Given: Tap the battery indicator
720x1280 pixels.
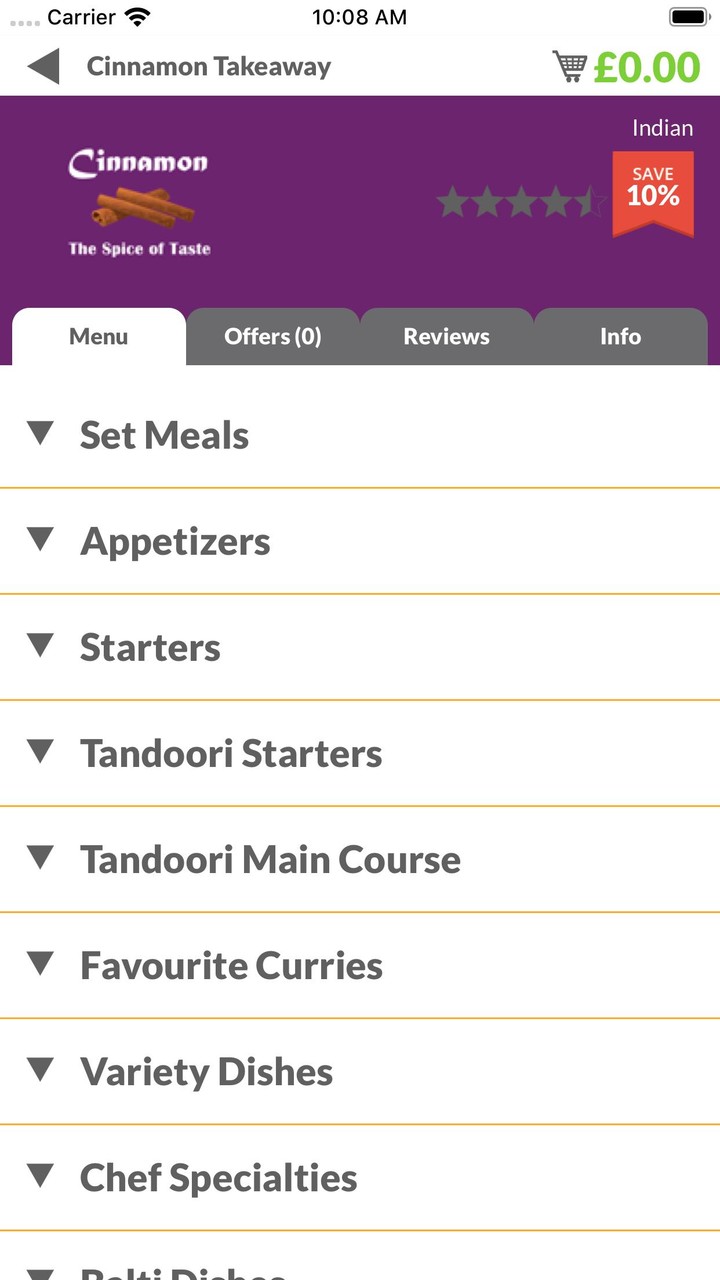Looking at the screenshot, I should (687, 16).
